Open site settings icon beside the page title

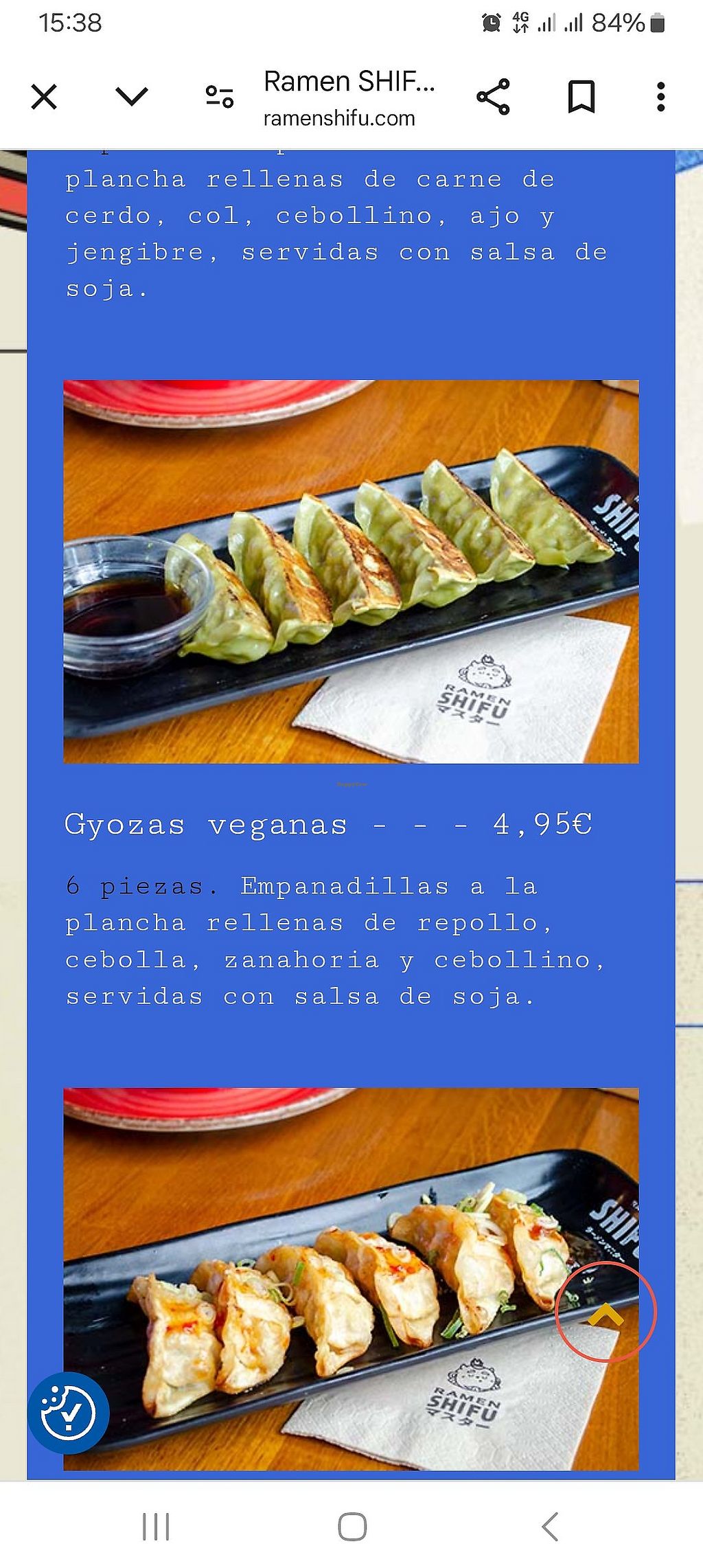click(220, 97)
